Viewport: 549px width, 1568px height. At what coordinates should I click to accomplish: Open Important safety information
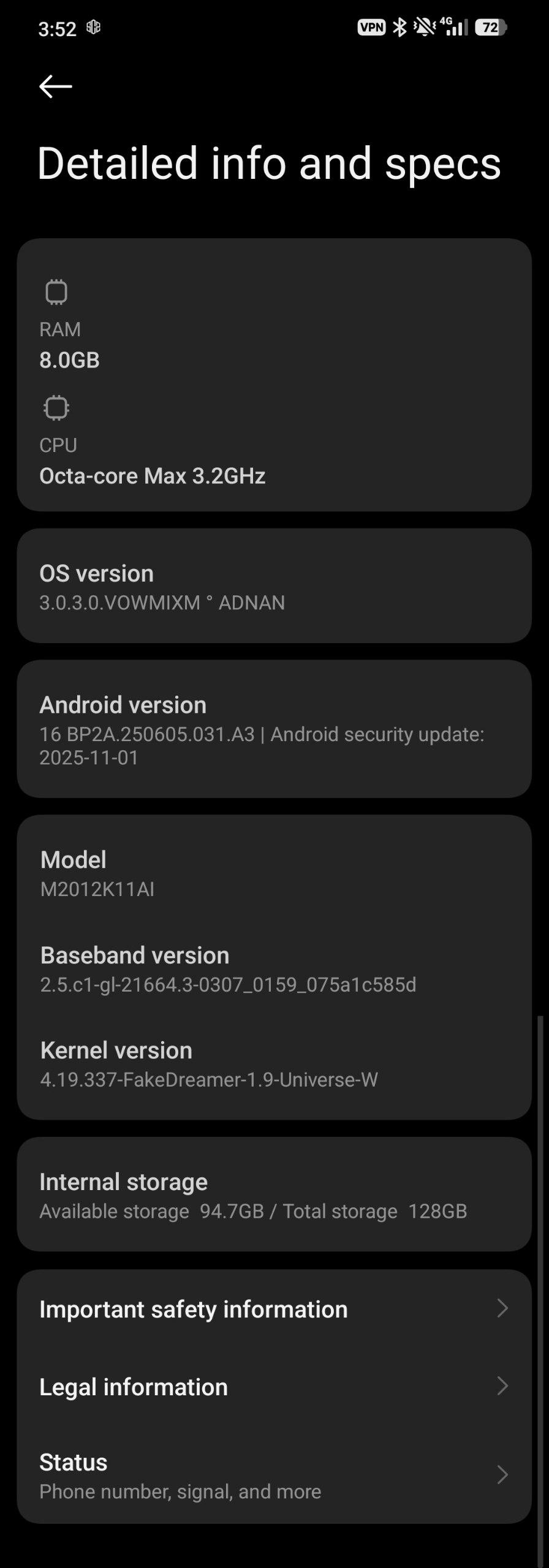(274, 1309)
